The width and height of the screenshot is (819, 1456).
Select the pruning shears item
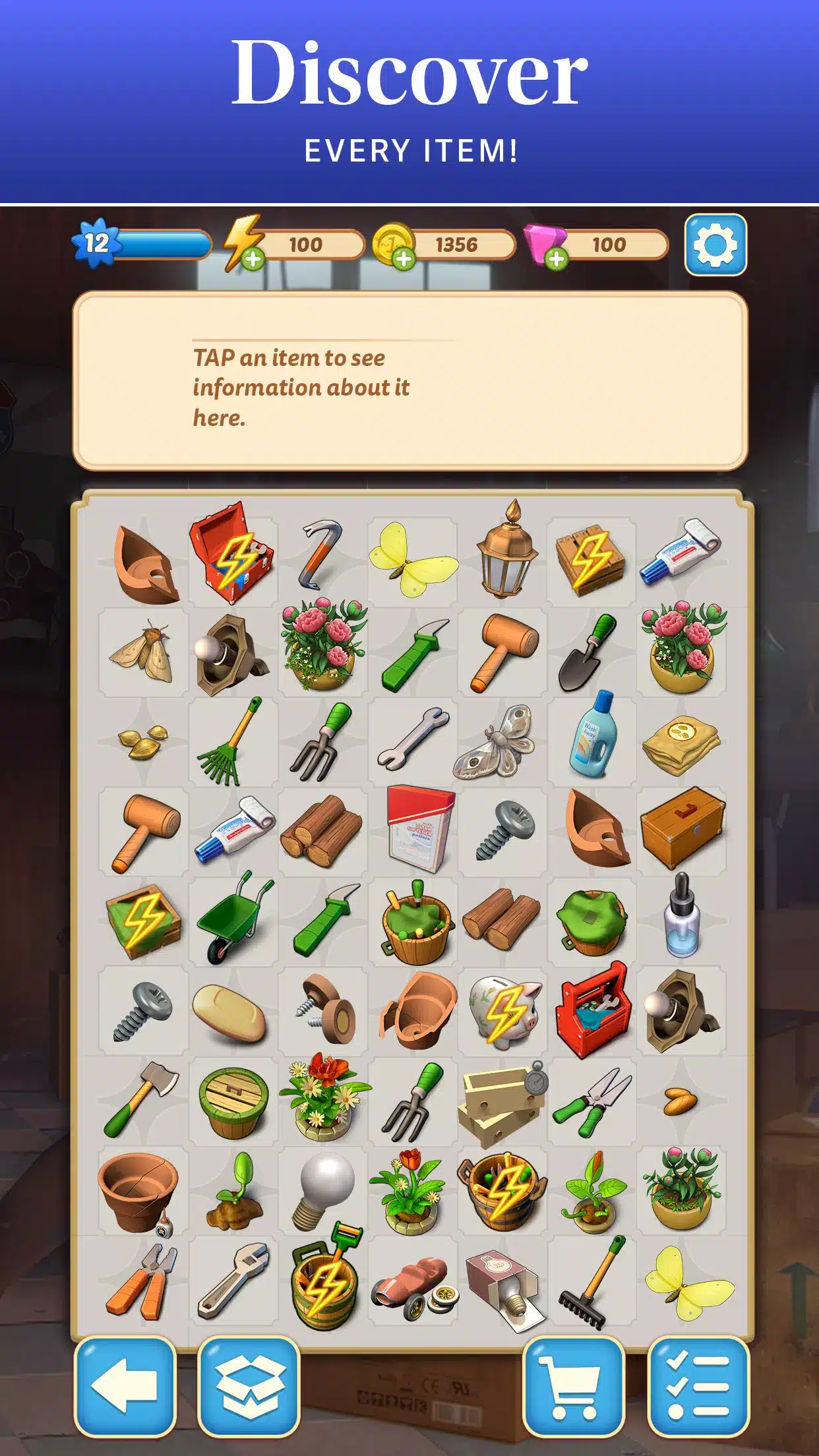[x=591, y=1101]
